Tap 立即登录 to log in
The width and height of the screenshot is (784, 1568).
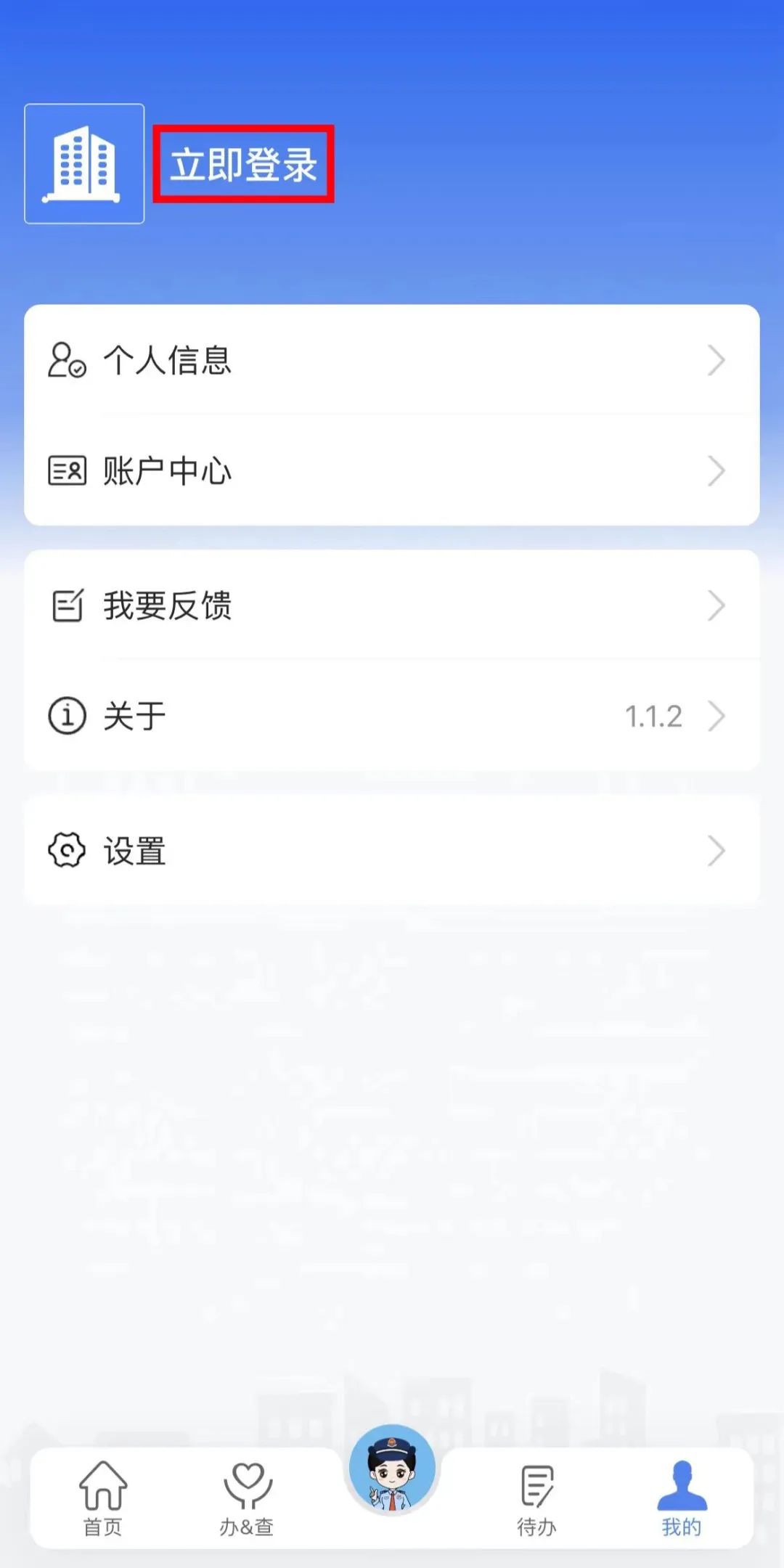[x=243, y=164]
